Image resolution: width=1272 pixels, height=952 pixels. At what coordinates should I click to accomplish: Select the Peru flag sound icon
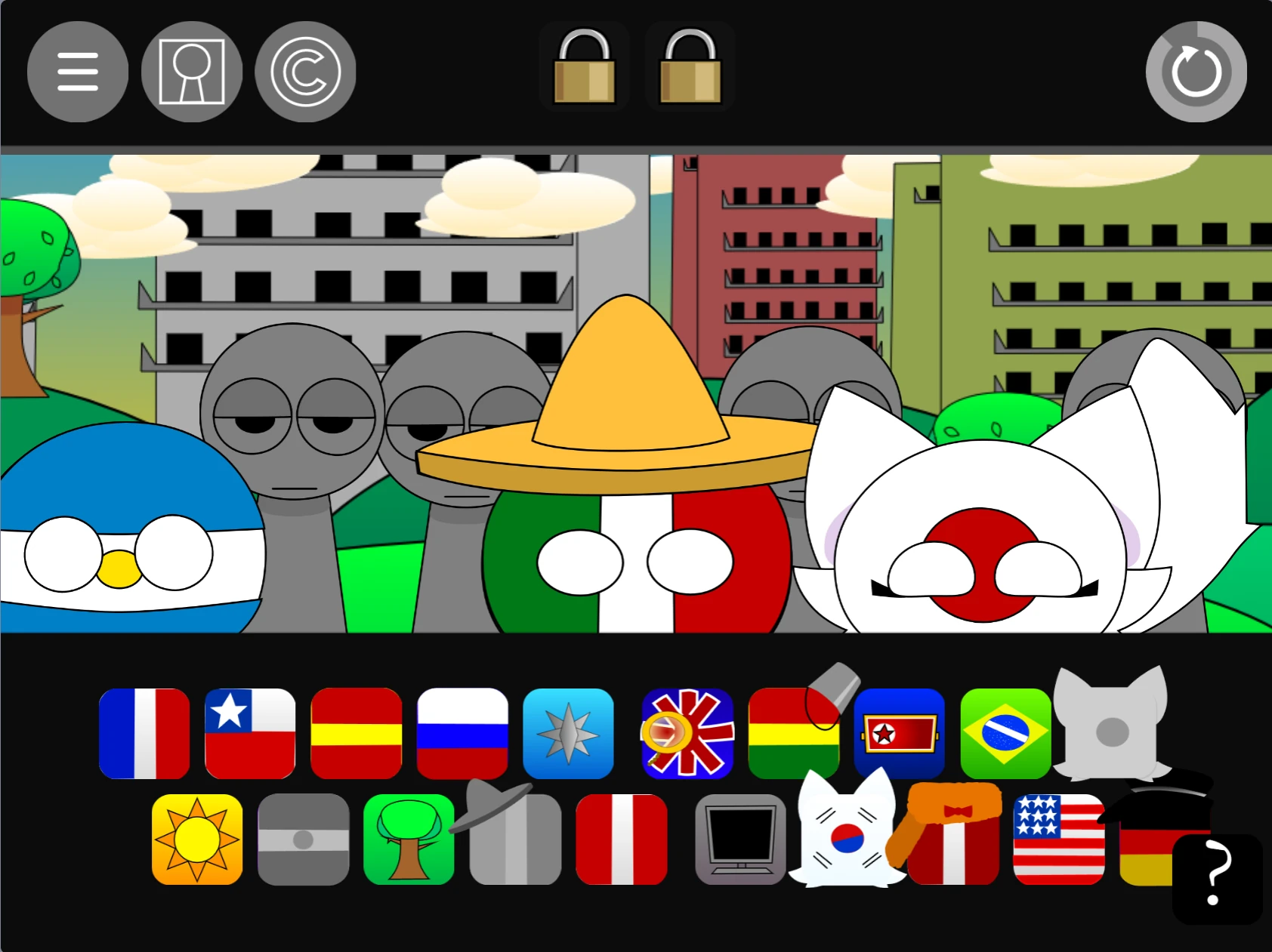pyautogui.click(x=621, y=839)
